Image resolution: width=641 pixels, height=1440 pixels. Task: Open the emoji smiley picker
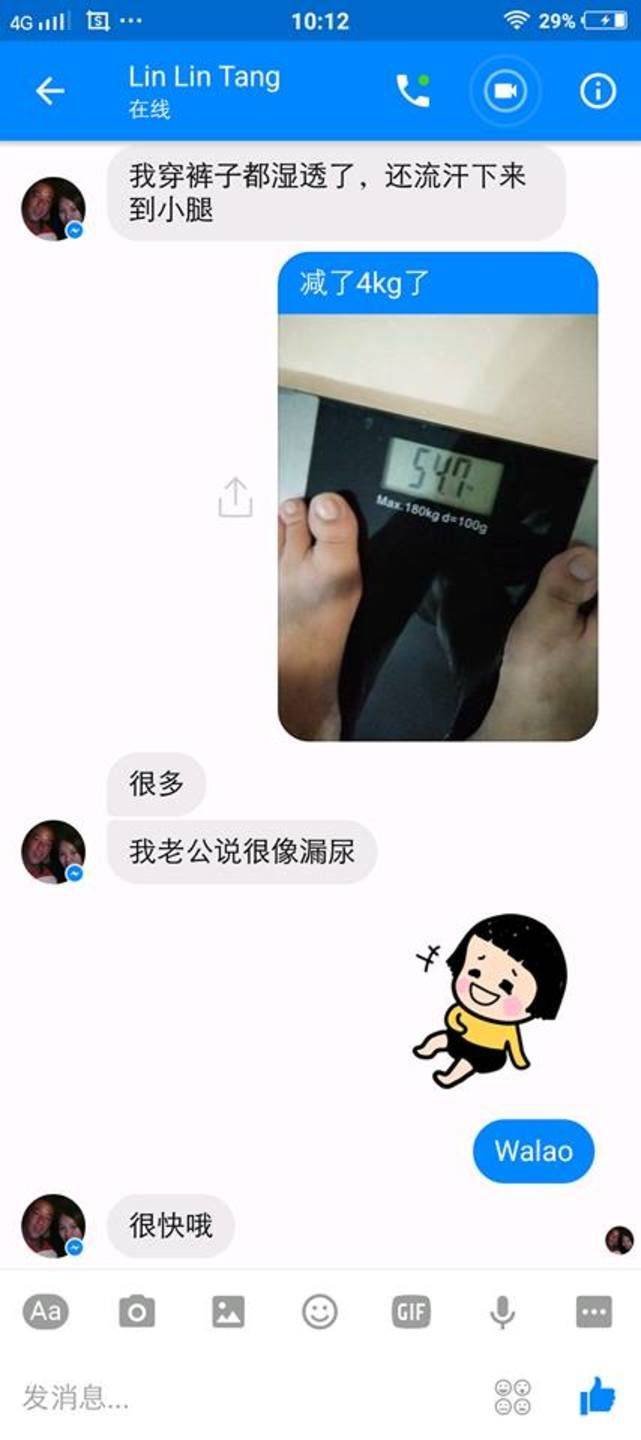click(x=320, y=1312)
